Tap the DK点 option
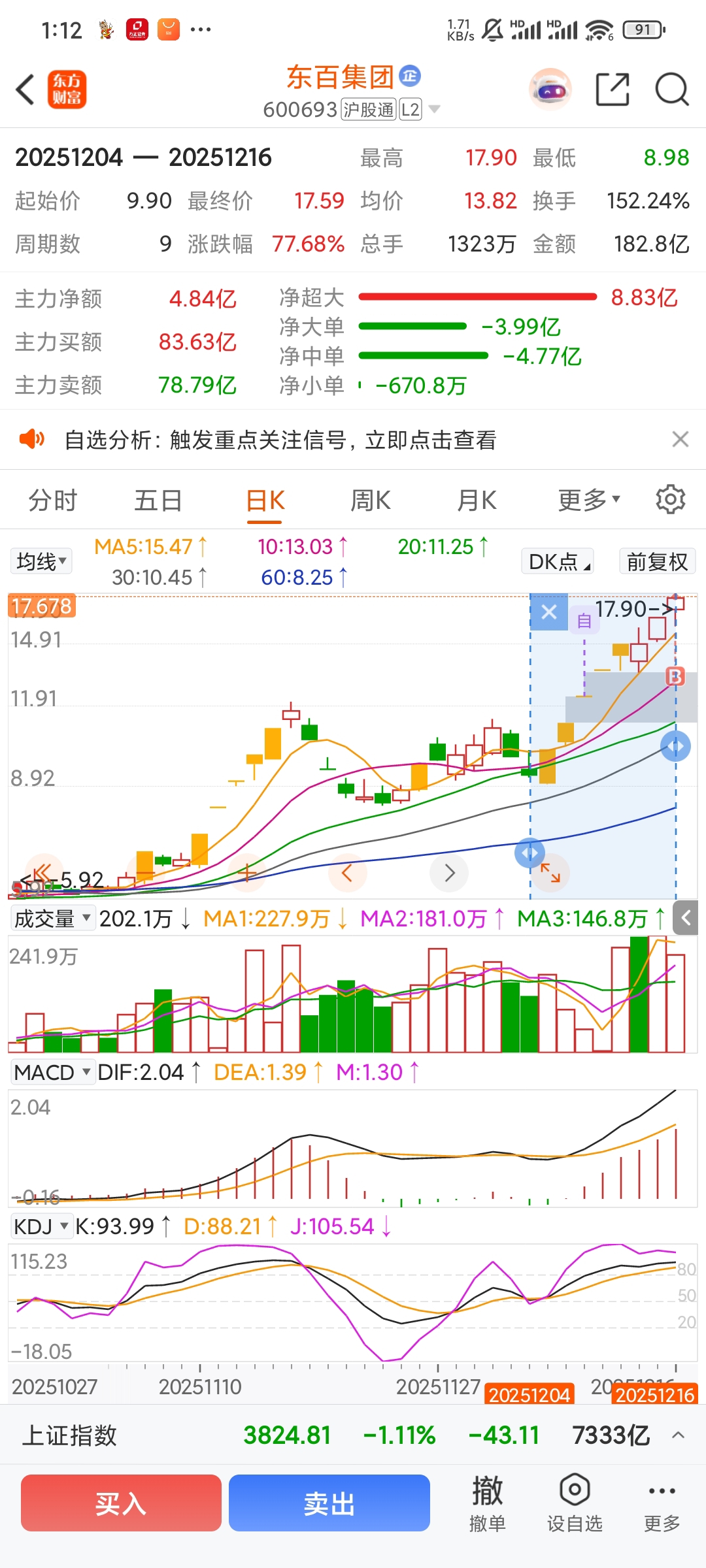 558,562
